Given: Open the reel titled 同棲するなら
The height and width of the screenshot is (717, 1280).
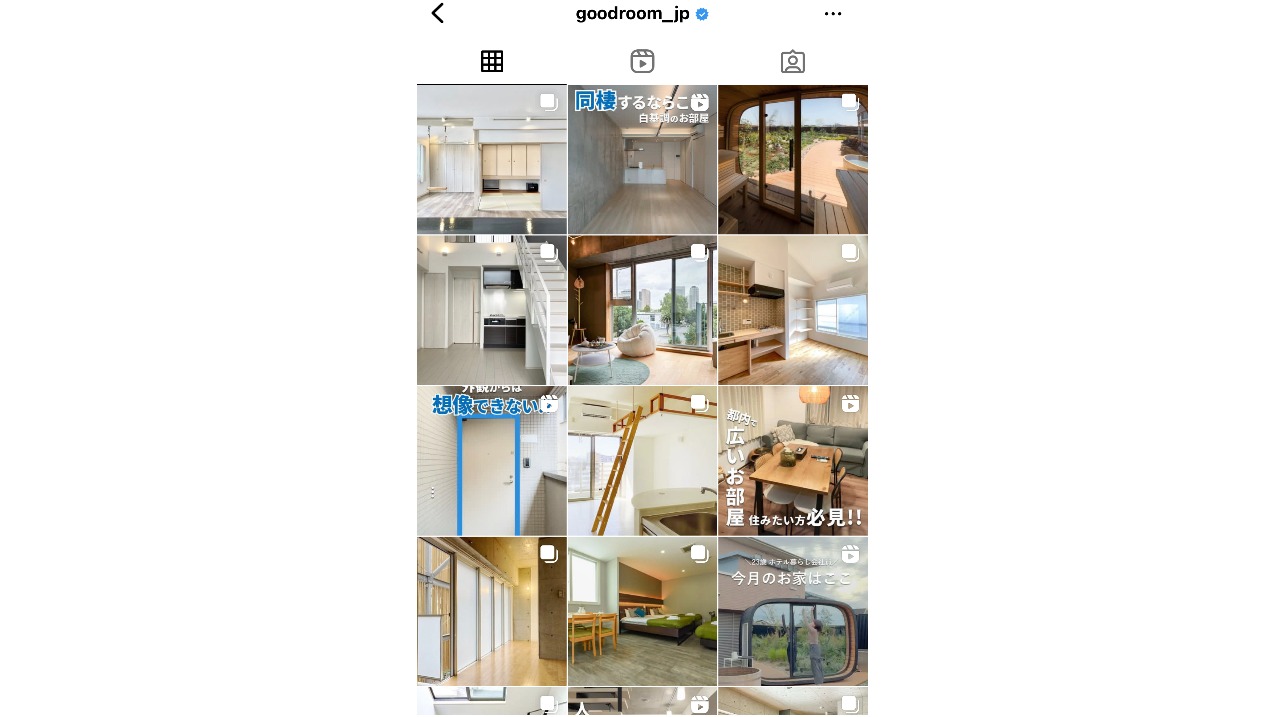Looking at the screenshot, I should click(642, 160).
